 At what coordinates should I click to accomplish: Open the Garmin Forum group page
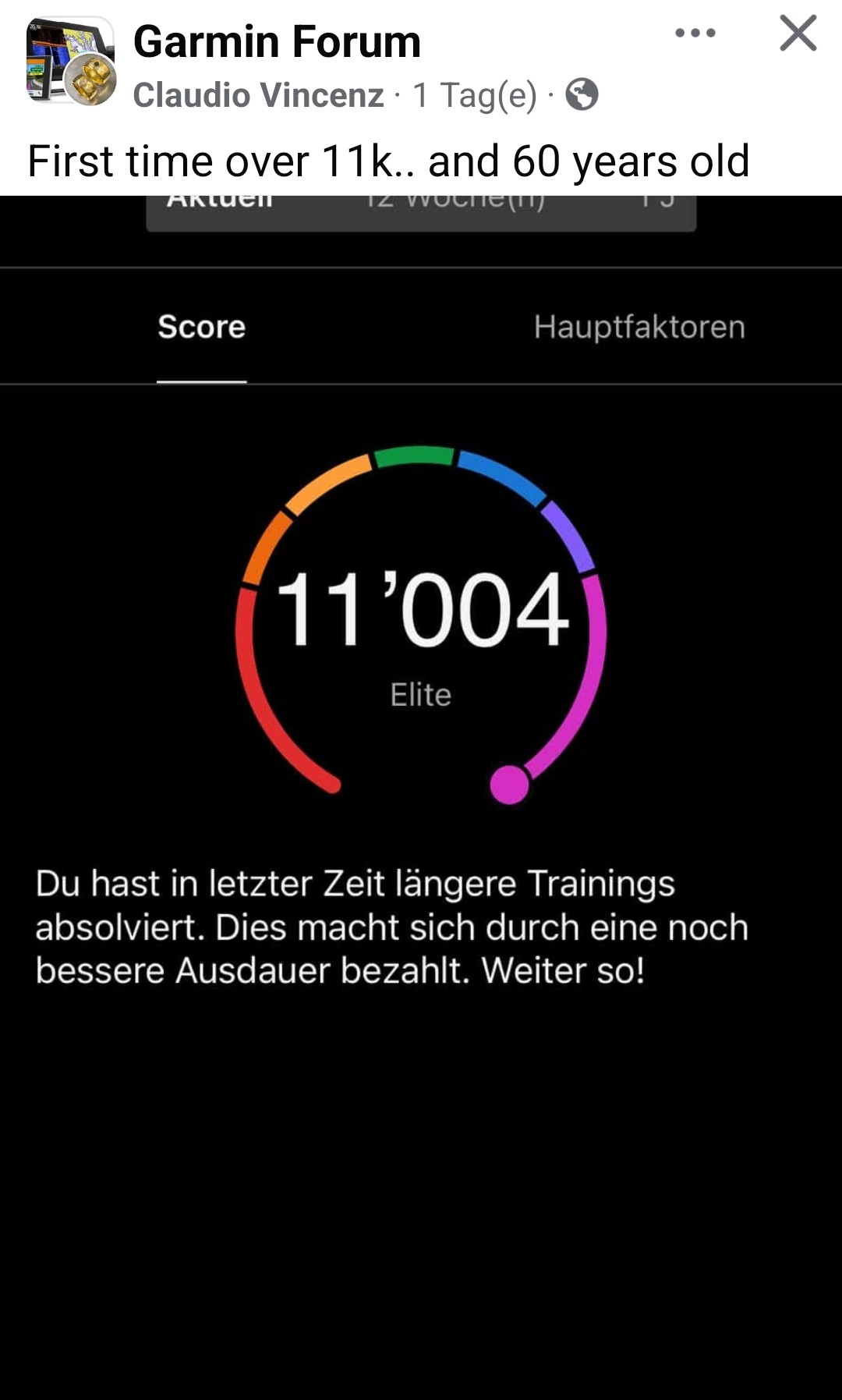pos(277,41)
